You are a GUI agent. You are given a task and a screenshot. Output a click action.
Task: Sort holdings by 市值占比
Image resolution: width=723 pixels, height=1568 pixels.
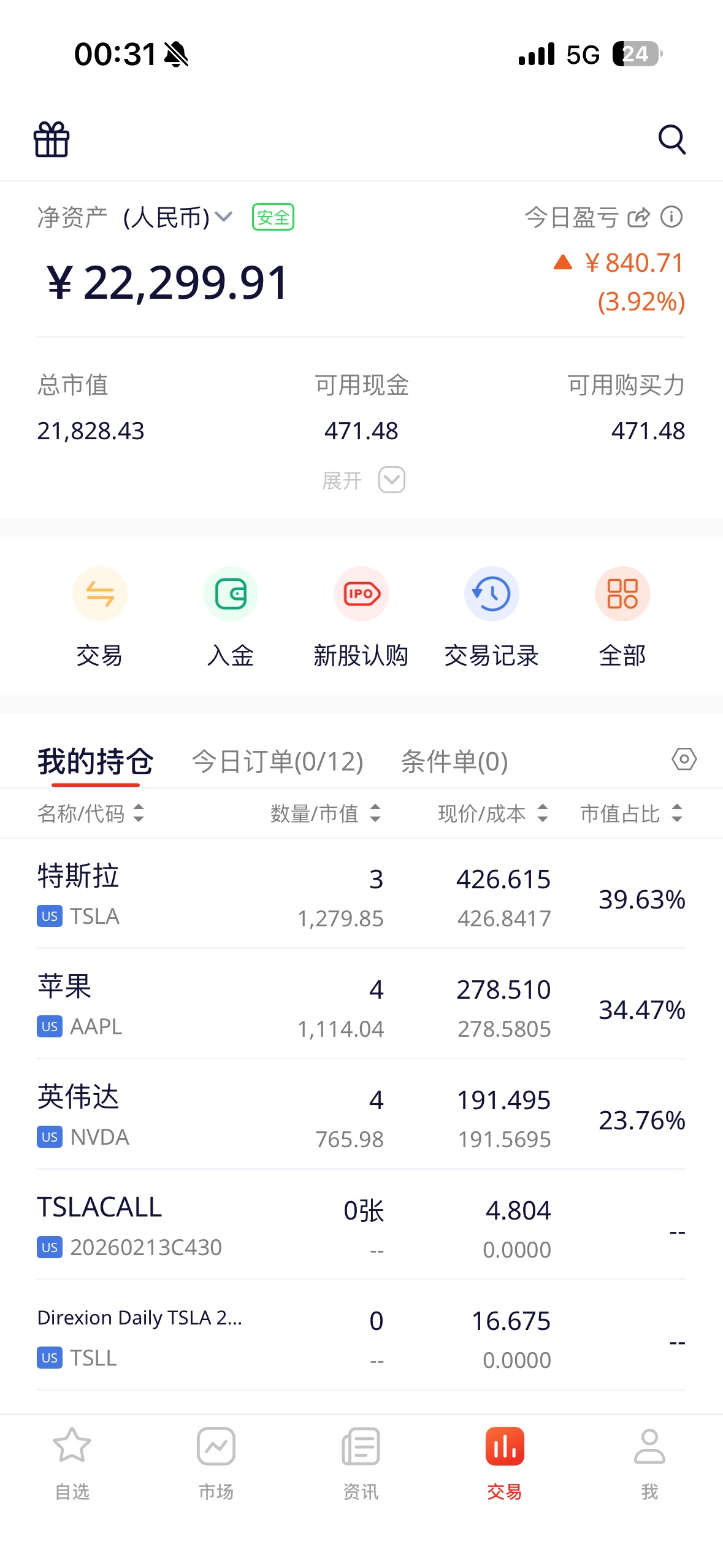[x=631, y=813]
